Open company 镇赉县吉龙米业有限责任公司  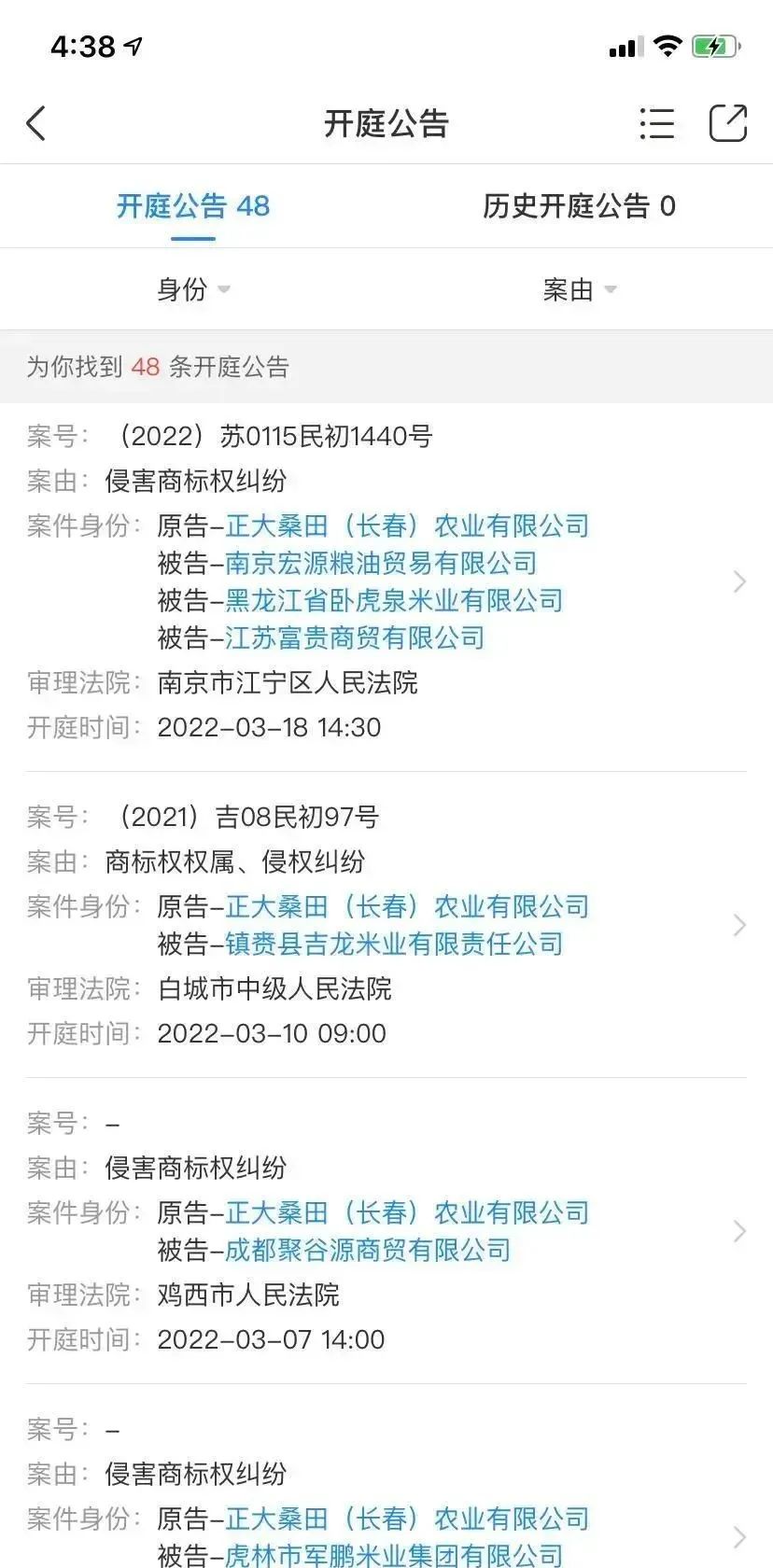[x=394, y=944]
